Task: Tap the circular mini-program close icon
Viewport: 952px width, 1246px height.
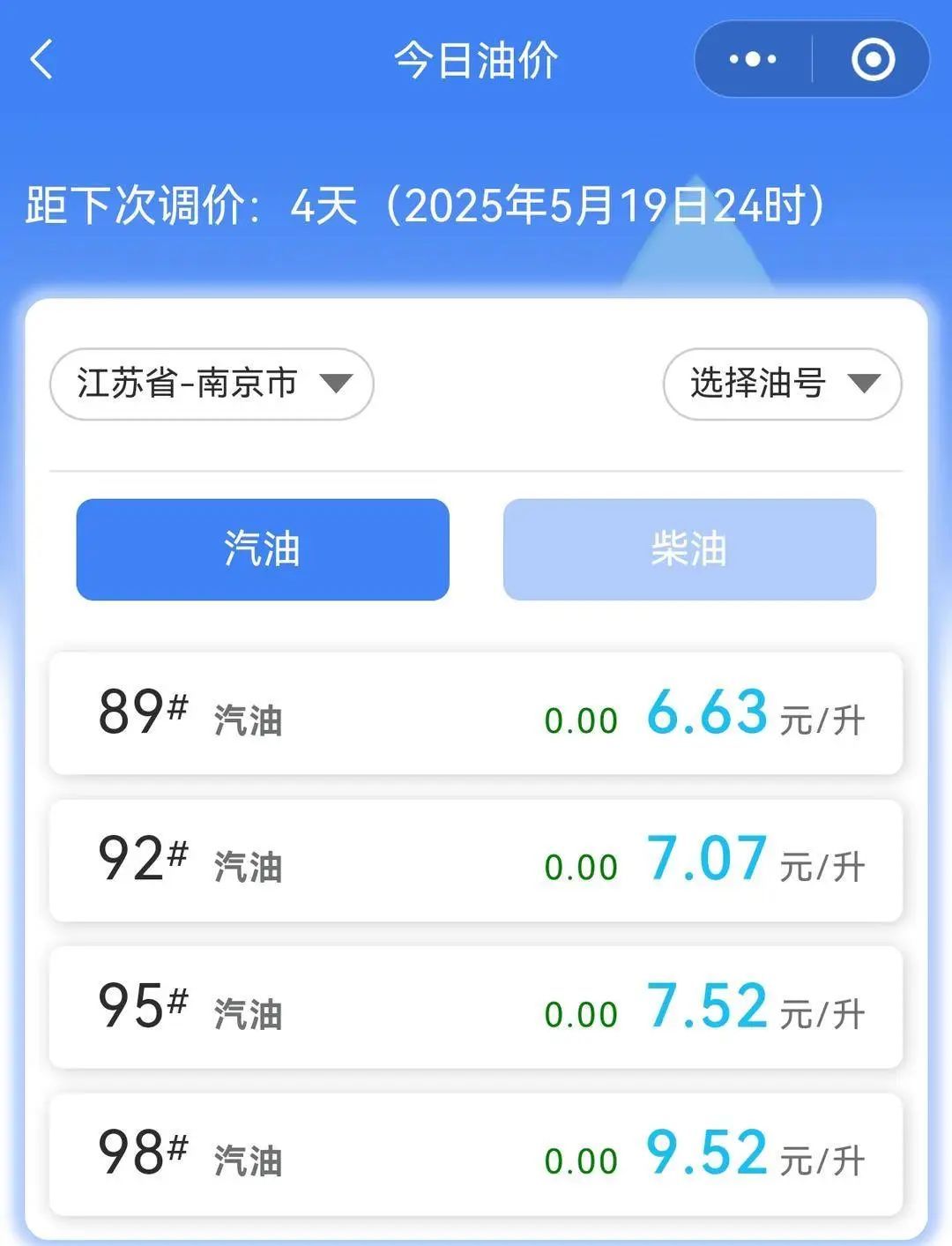Action: 871,60
